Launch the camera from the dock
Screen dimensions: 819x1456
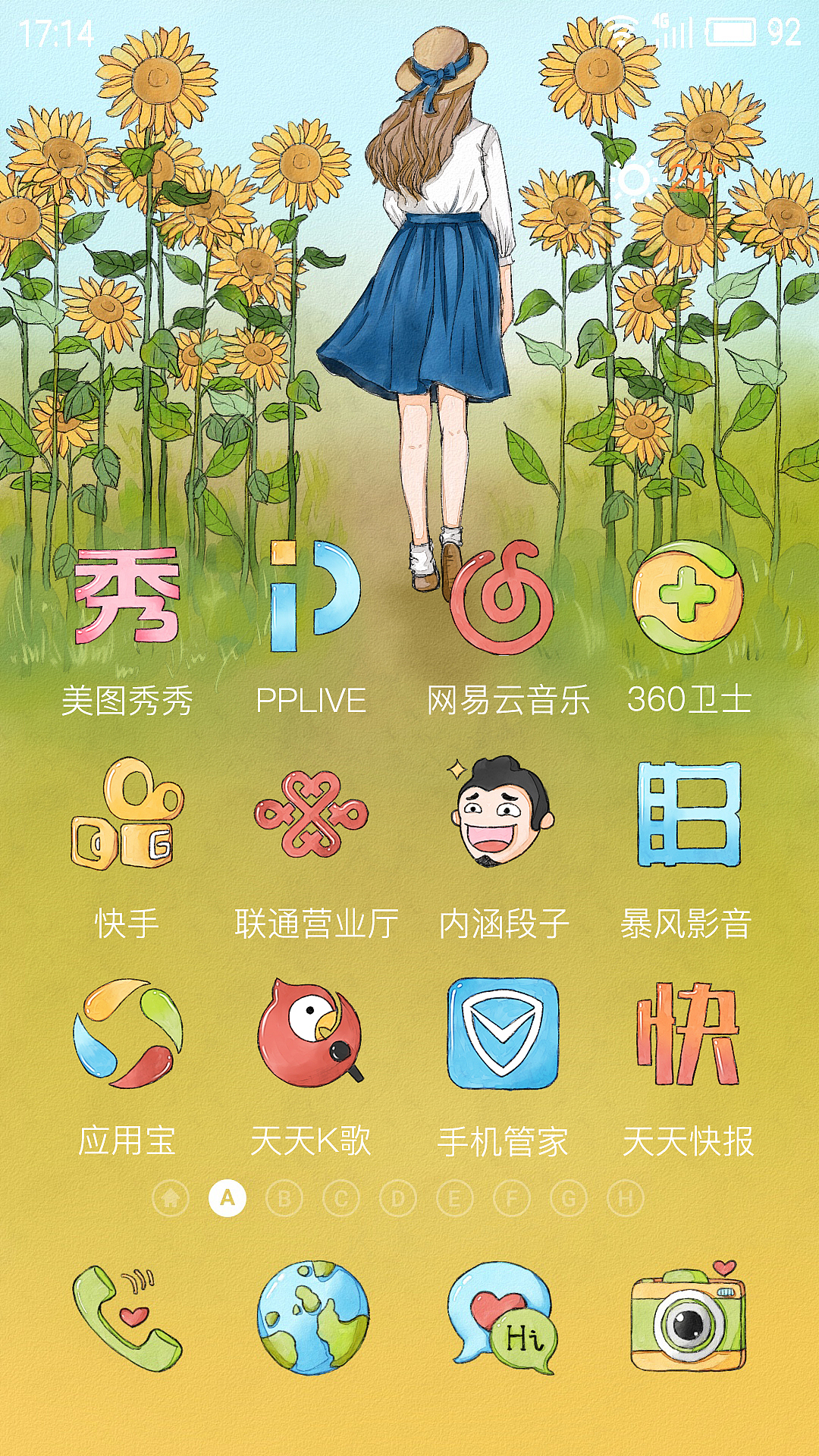coord(688,1318)
